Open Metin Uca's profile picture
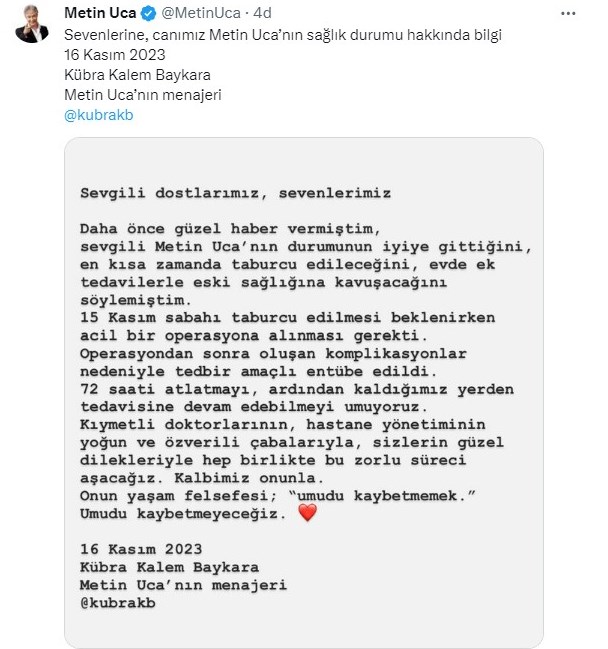 (33, 25)
